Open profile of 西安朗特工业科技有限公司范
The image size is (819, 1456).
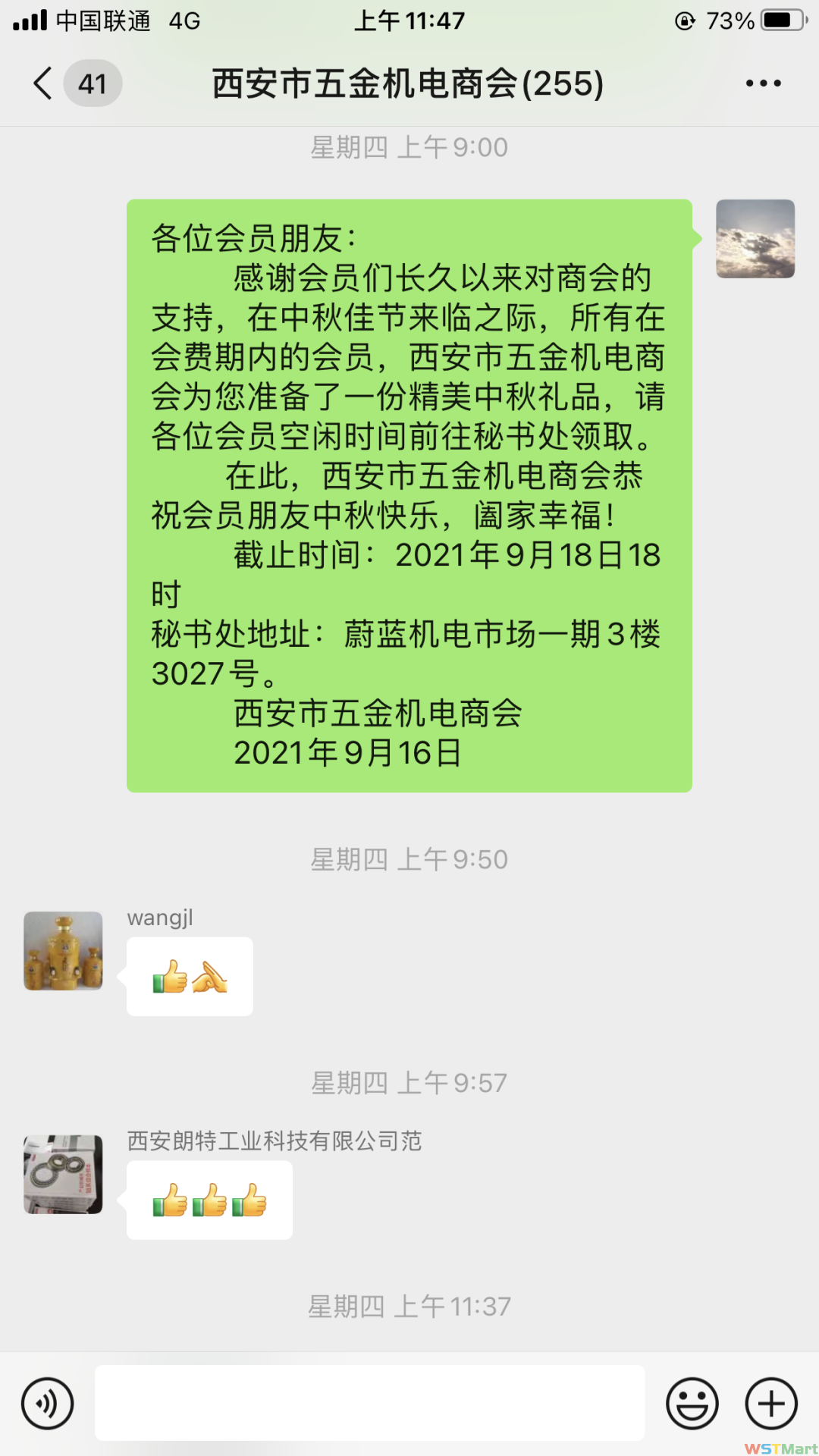(63, 1174)
